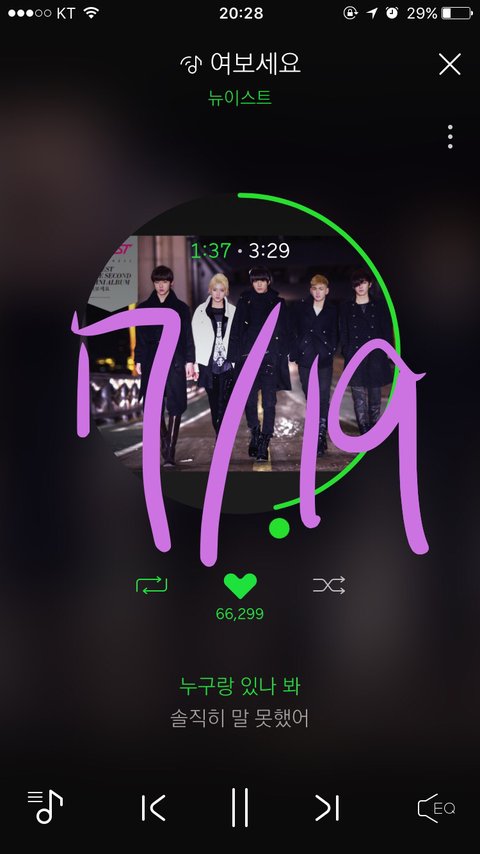Open the three-dot overflow menu
This screenshot has height=854, width=480.
[x=450, y=137]
